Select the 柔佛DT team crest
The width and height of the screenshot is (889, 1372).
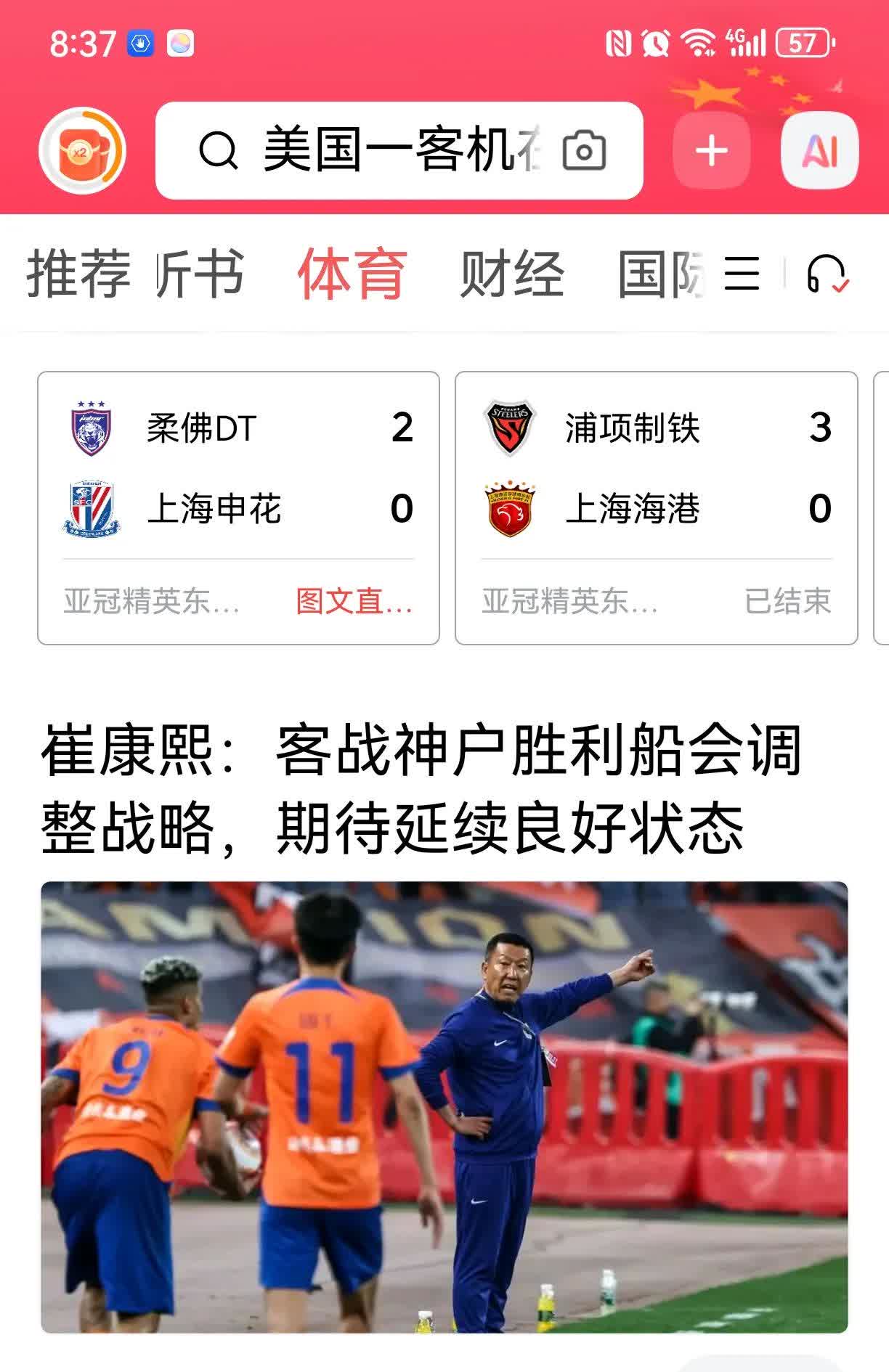coord(89,428)
